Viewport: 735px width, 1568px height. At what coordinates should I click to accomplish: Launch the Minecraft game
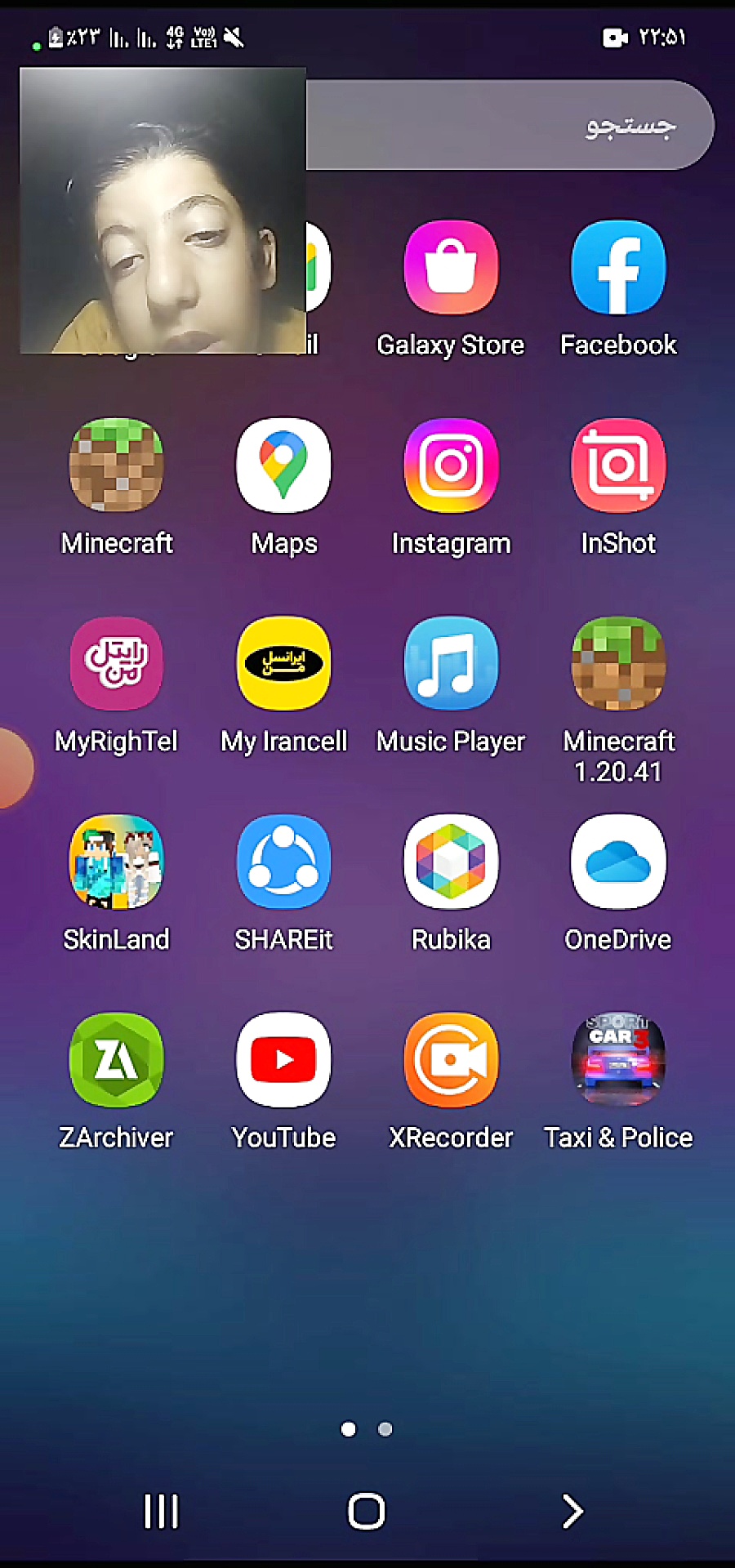(116, 465)
